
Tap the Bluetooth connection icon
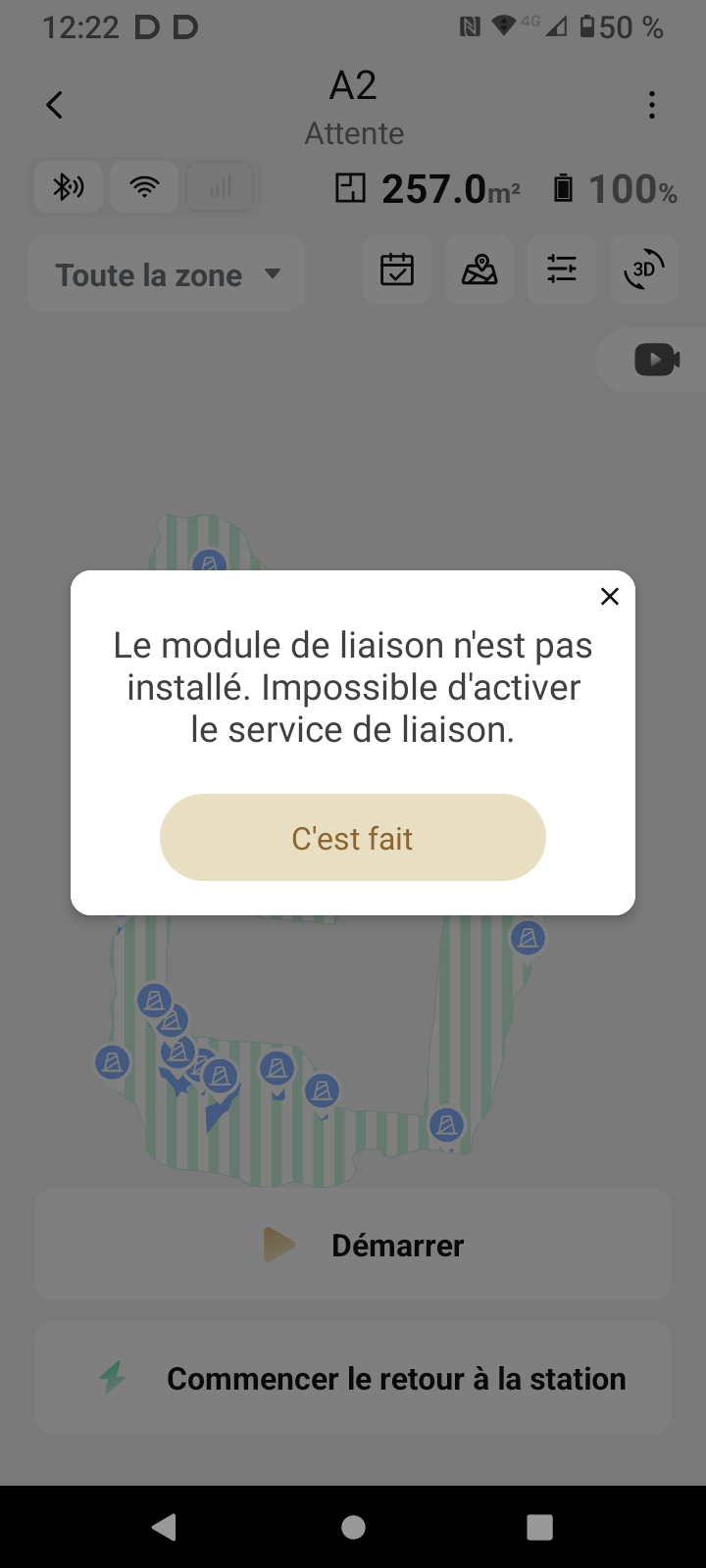pyautogui.click(x=68, y=186)
